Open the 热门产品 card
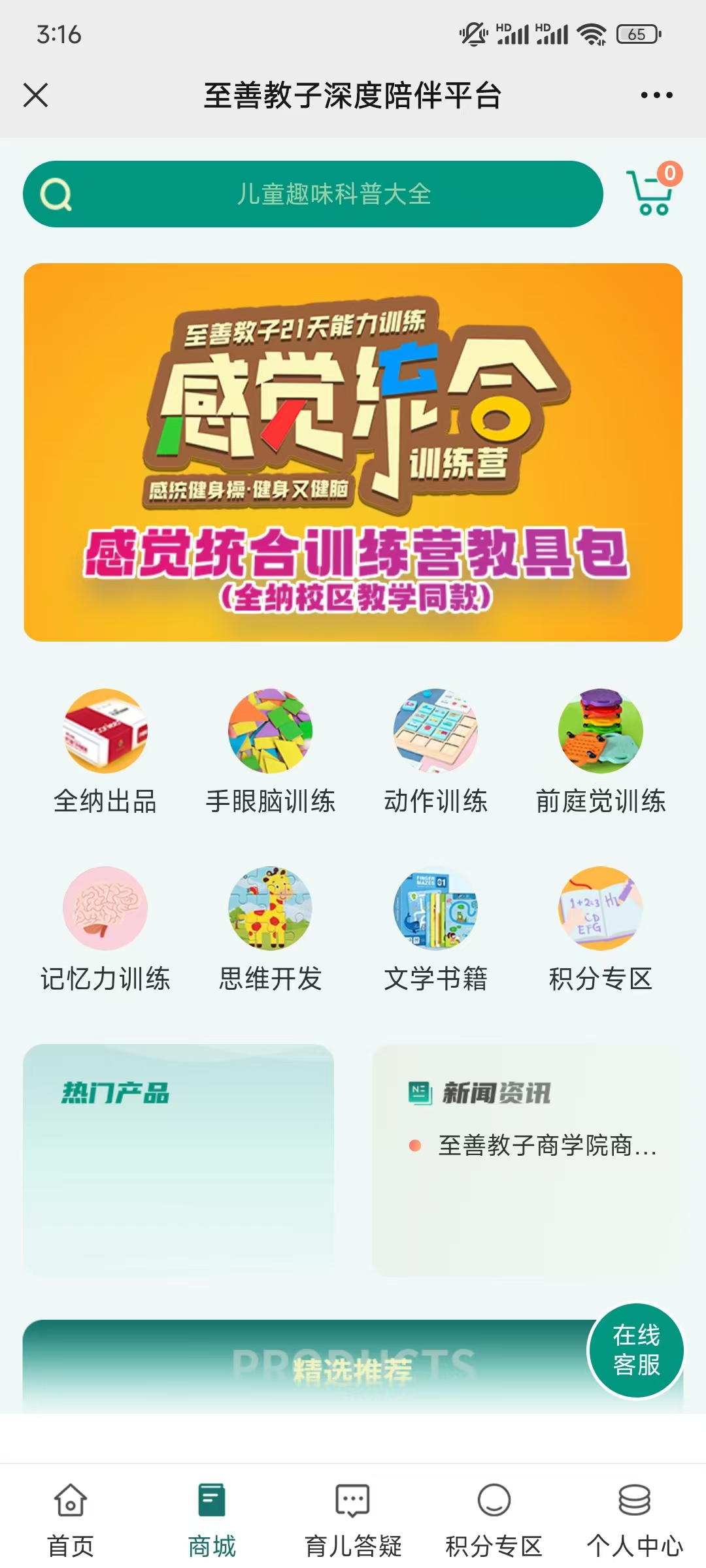This screenshot has height=1568, width=706. [x=178, y=1160]
